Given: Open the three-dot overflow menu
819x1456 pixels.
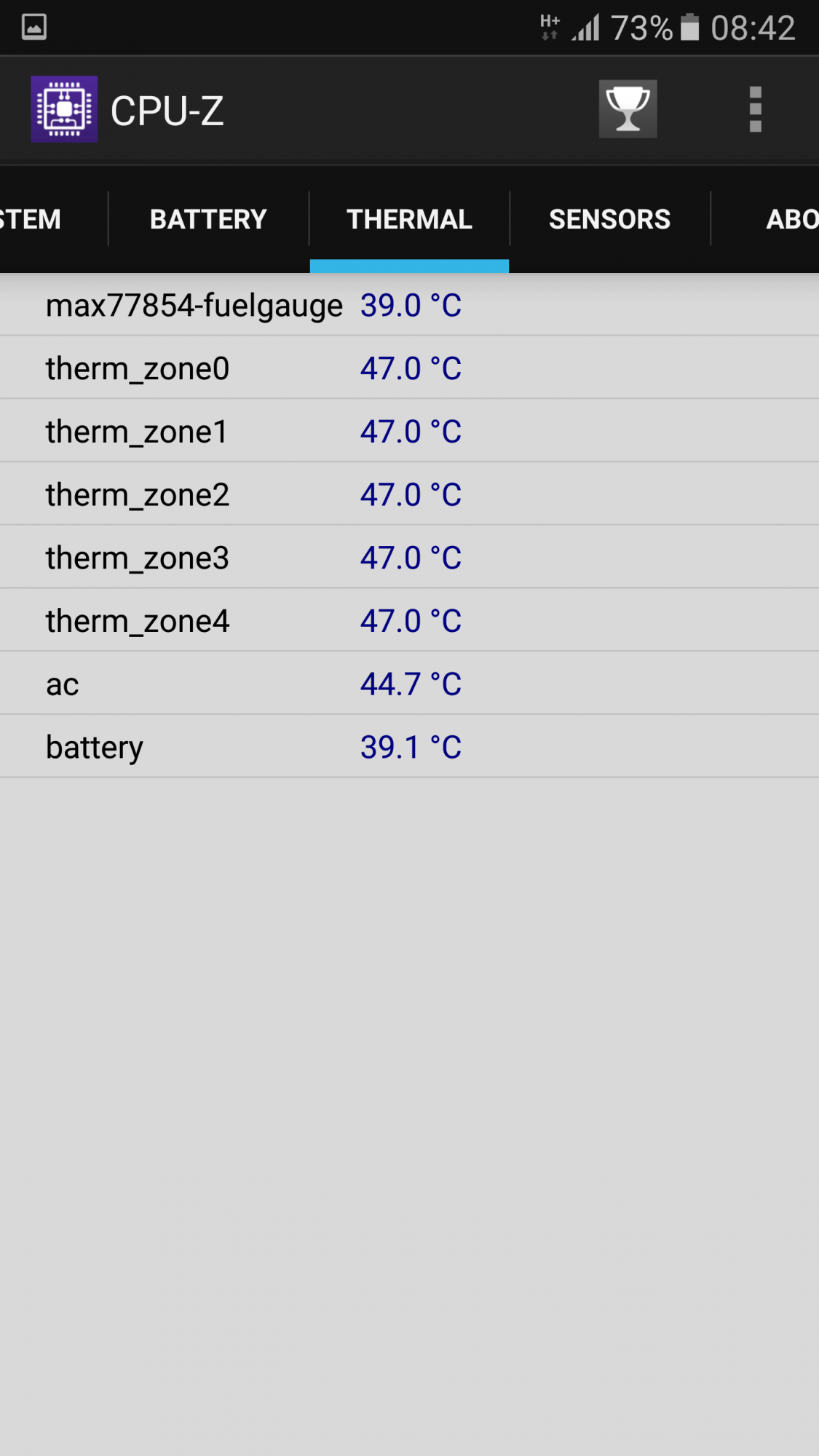Looking at the screenshot, I should click(x=755, y=109).
